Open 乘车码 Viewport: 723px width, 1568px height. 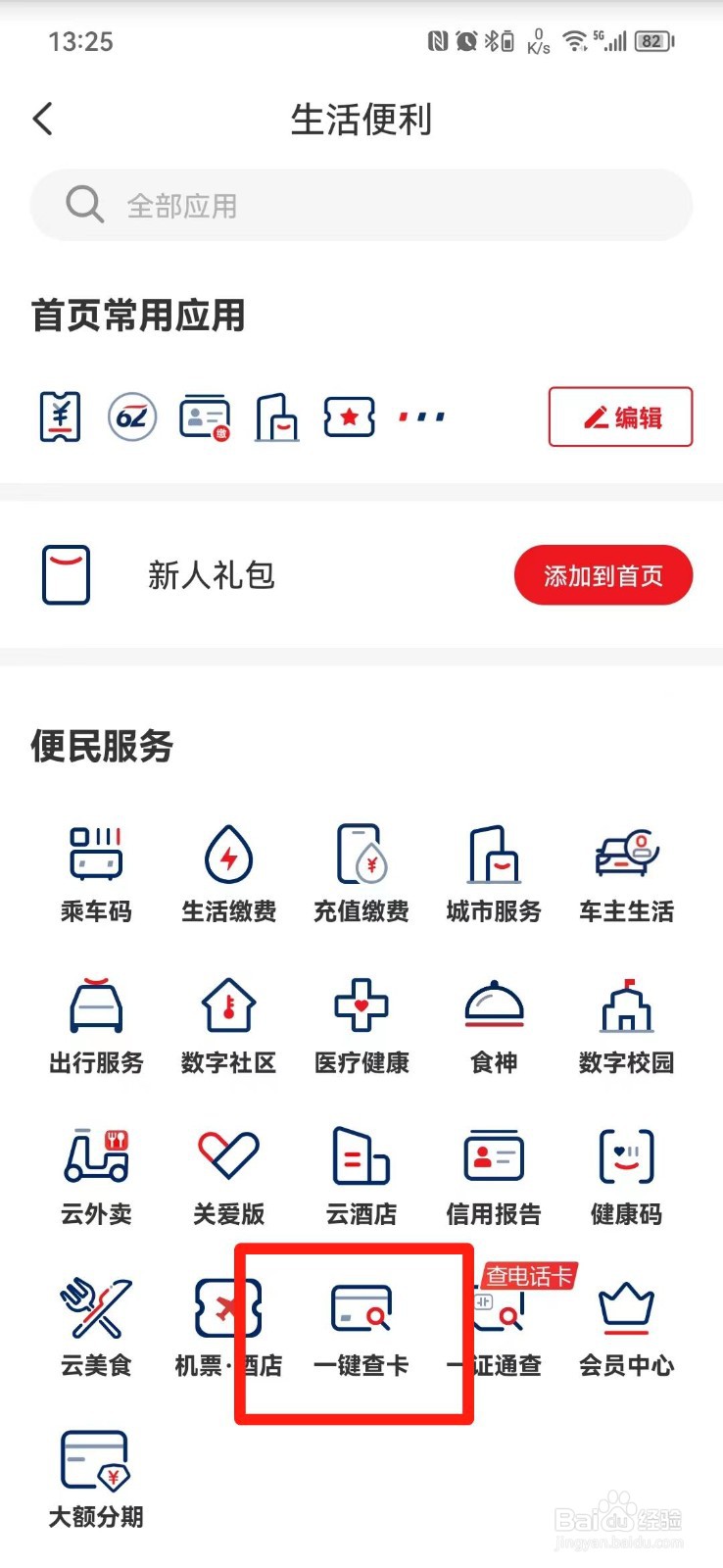click(96, 874)
